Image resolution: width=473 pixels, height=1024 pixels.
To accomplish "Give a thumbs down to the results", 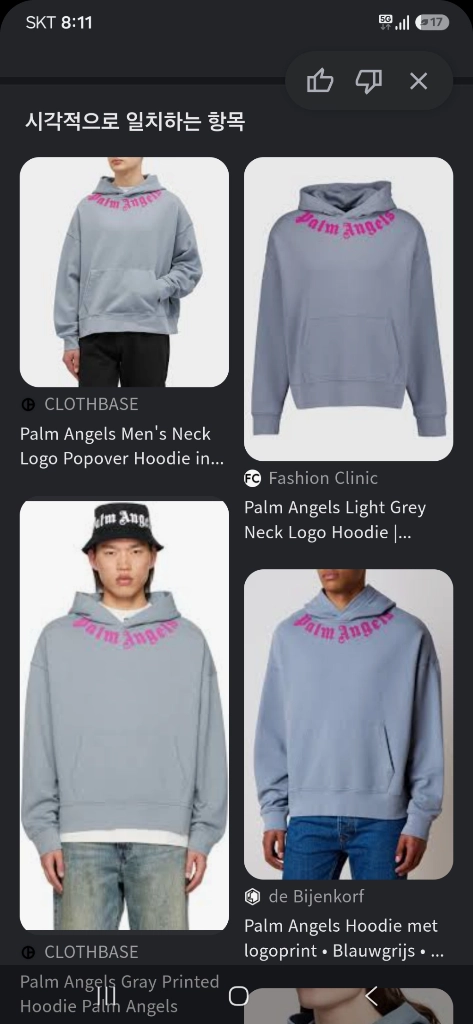I will 368,82.
